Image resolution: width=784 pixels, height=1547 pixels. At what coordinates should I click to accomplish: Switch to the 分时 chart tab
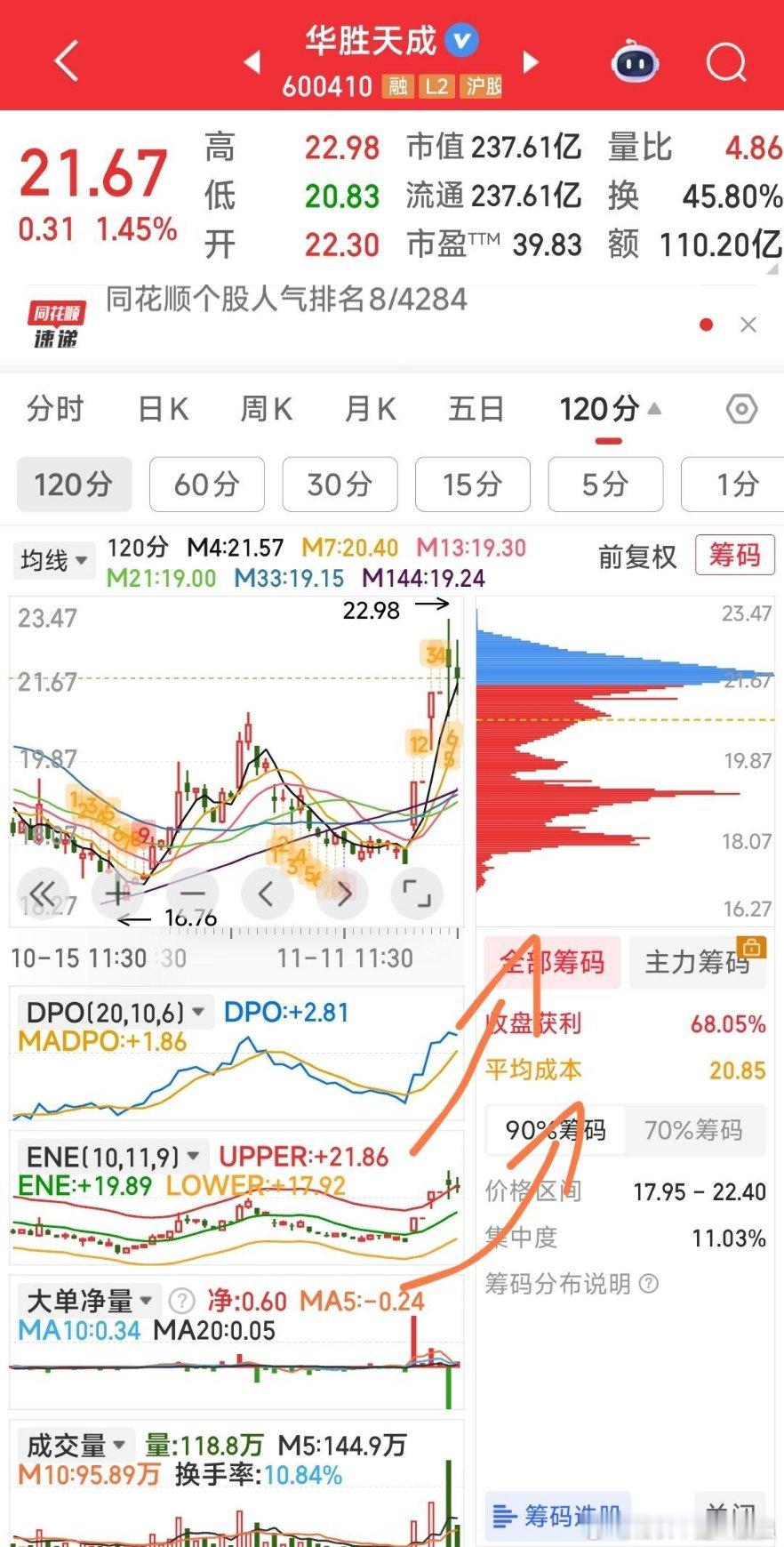click(x=55, y=409)
